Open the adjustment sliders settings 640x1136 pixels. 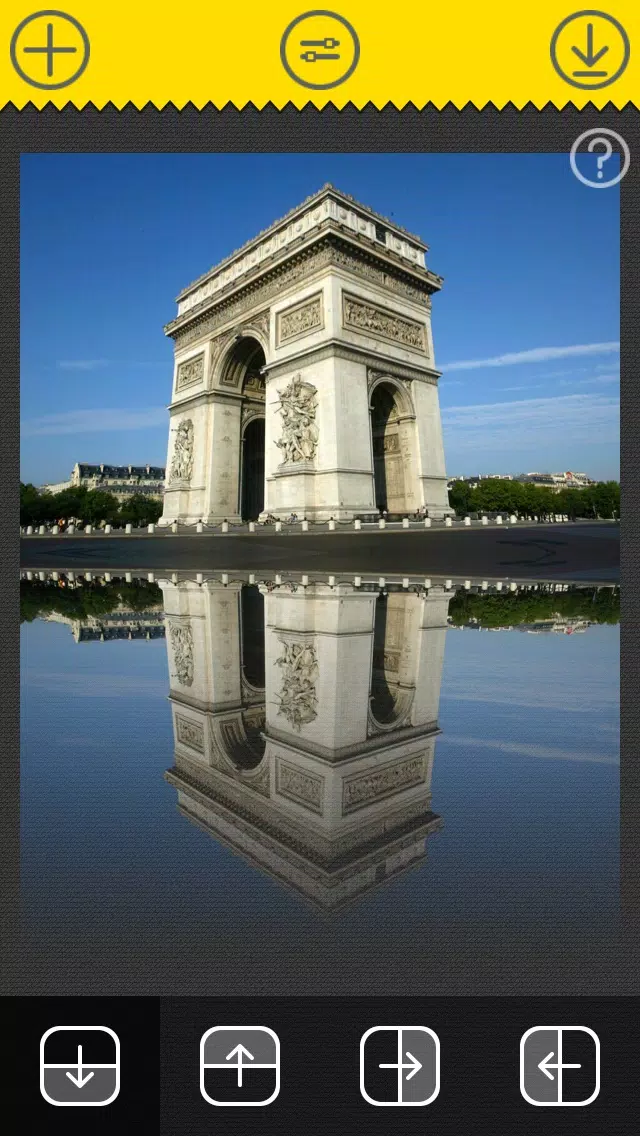[320, 50]
